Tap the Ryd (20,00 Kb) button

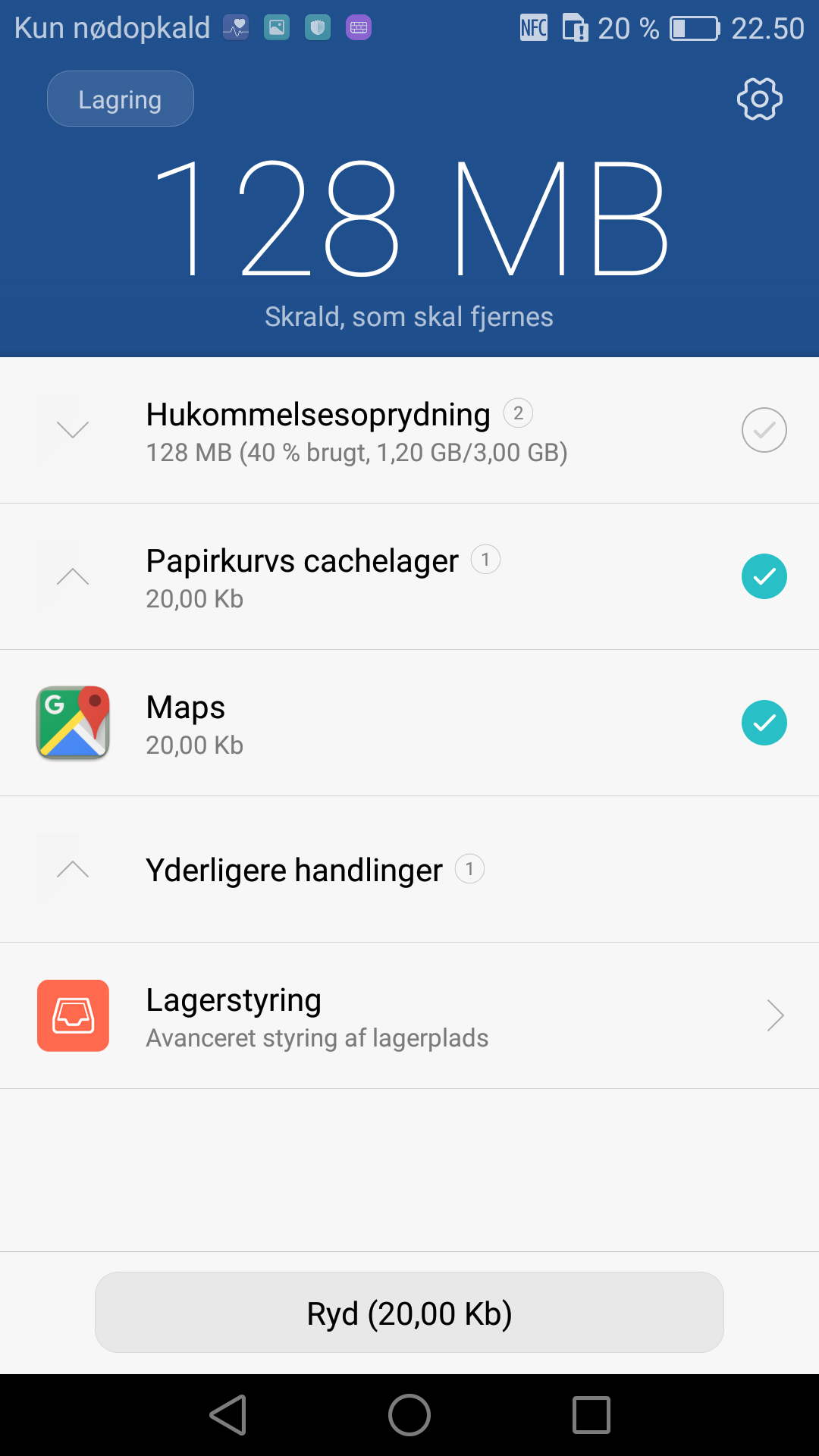(x=409, y=1313)
